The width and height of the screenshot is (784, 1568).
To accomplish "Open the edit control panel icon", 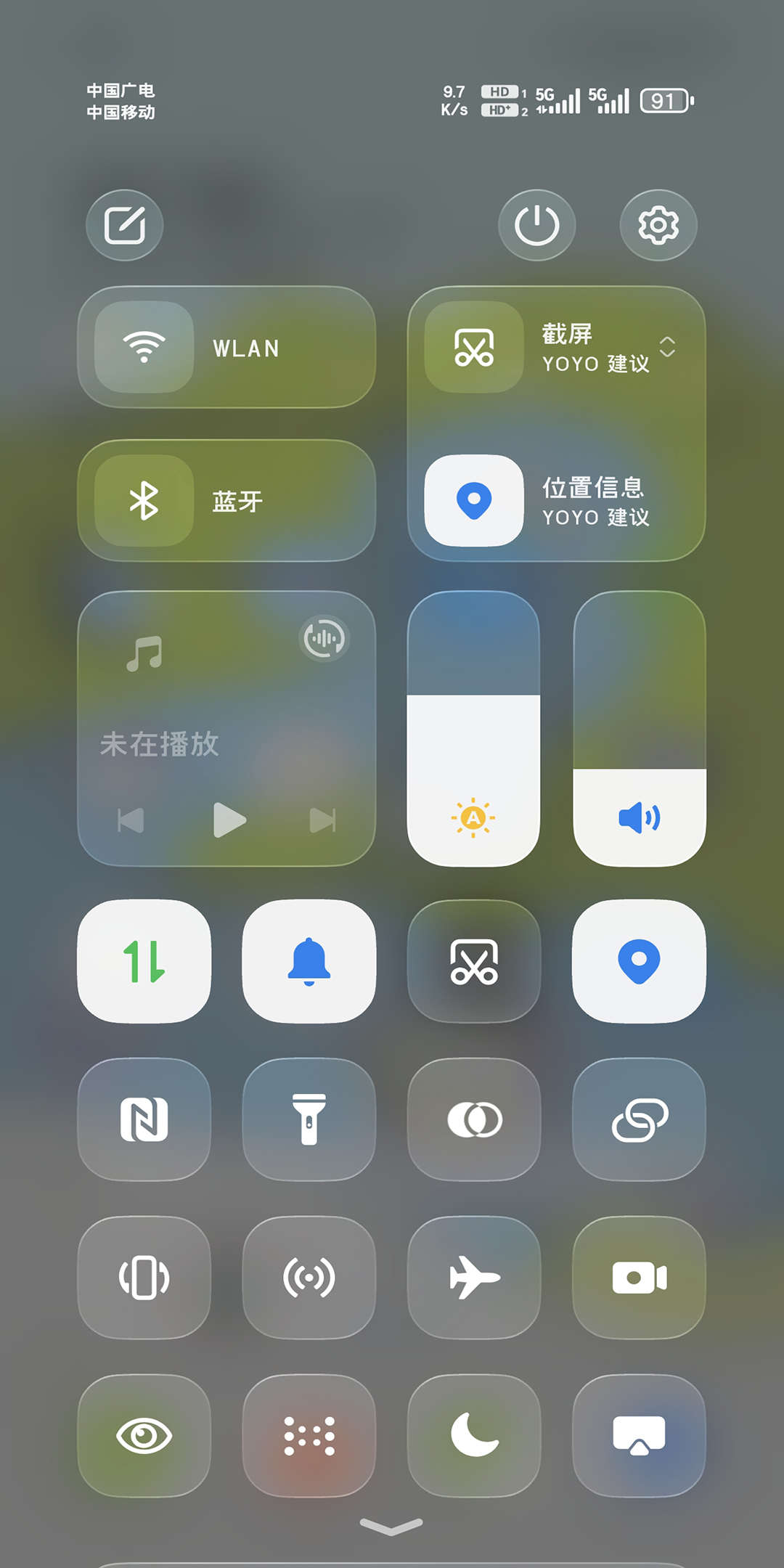I will (125, 225).
